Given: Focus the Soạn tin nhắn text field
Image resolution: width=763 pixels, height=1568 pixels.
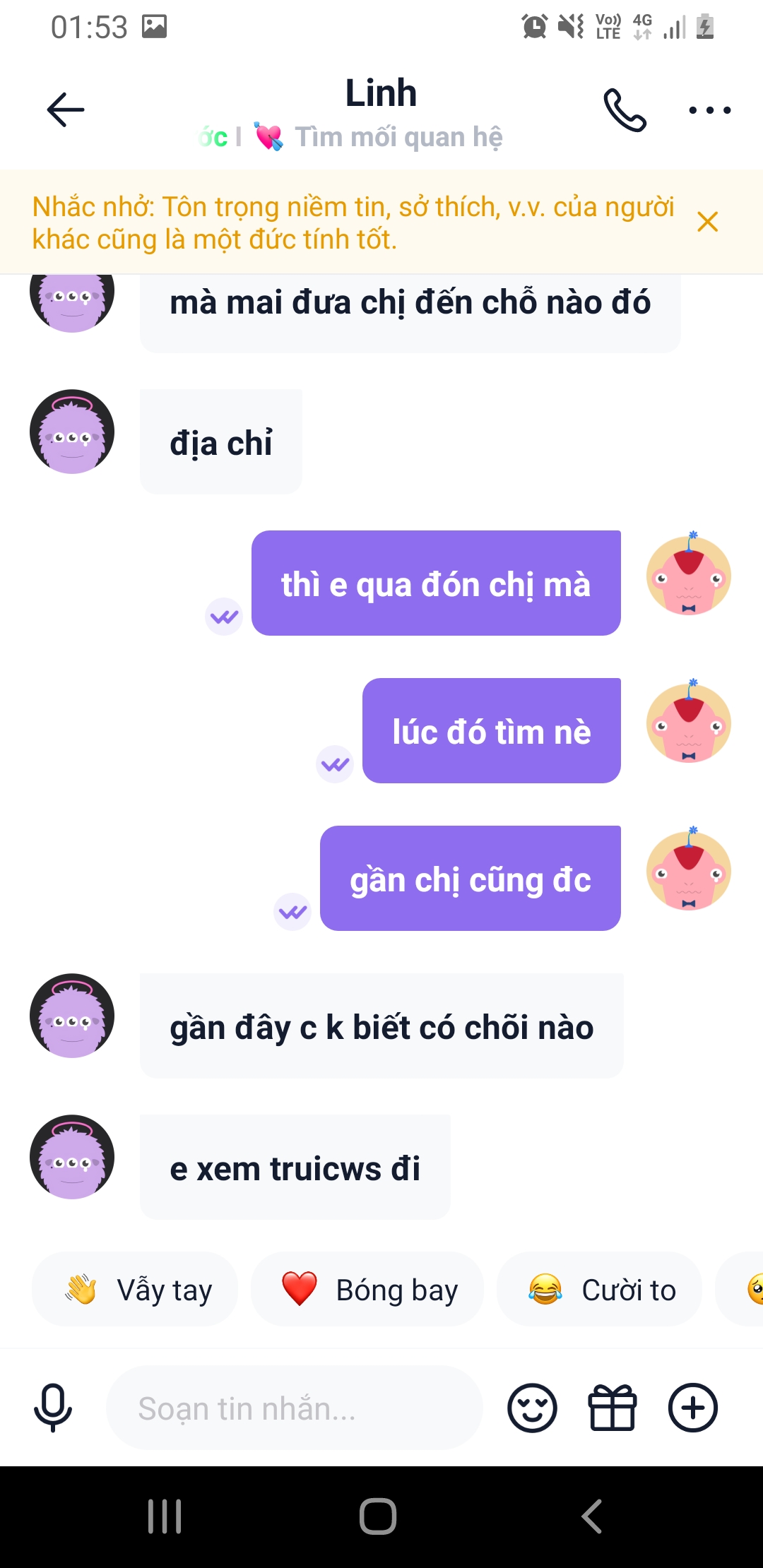Looking at the screenshot, I should click(295, 1408).
